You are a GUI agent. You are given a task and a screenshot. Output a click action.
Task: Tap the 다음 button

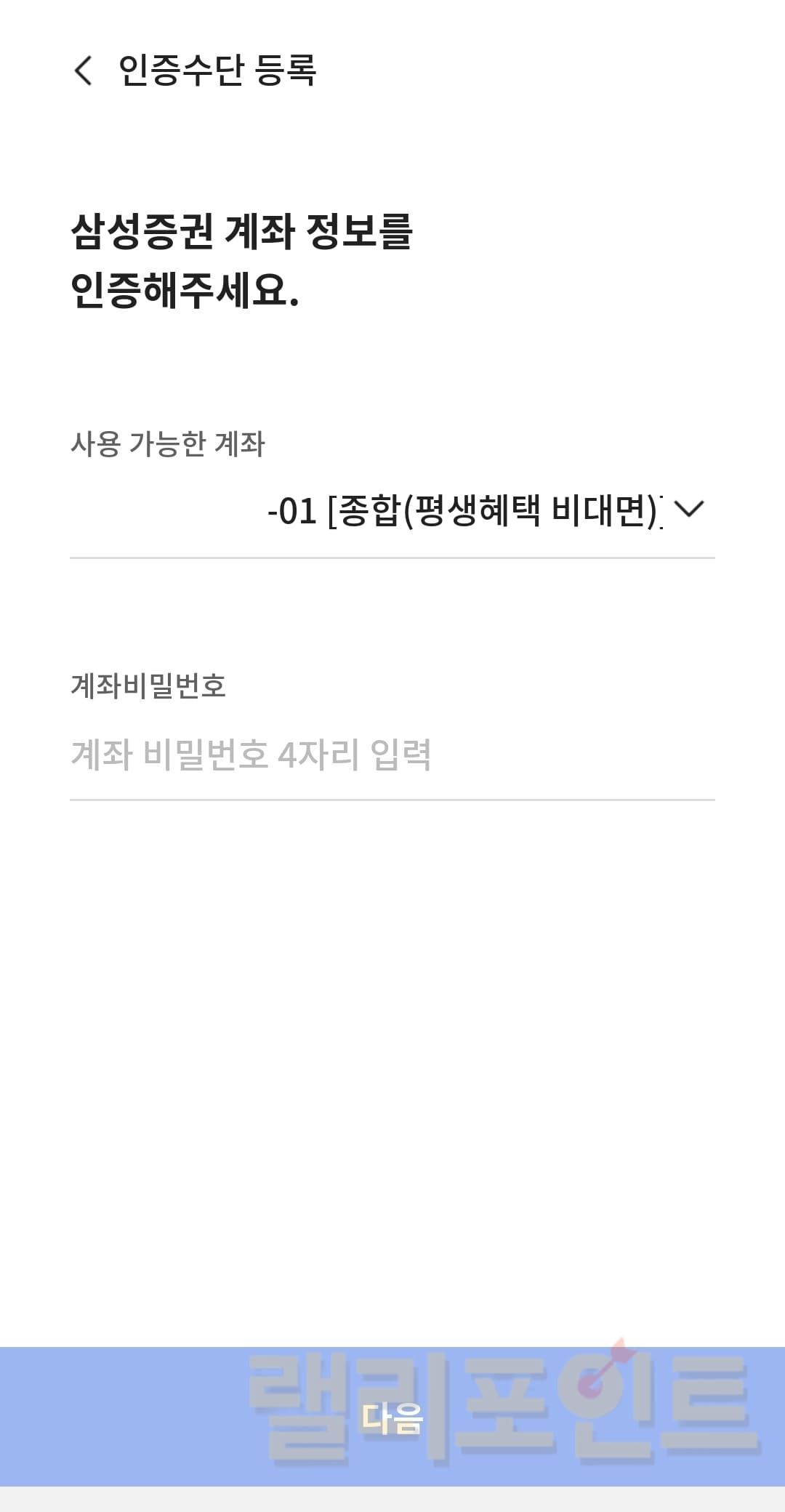point(392,1416)
